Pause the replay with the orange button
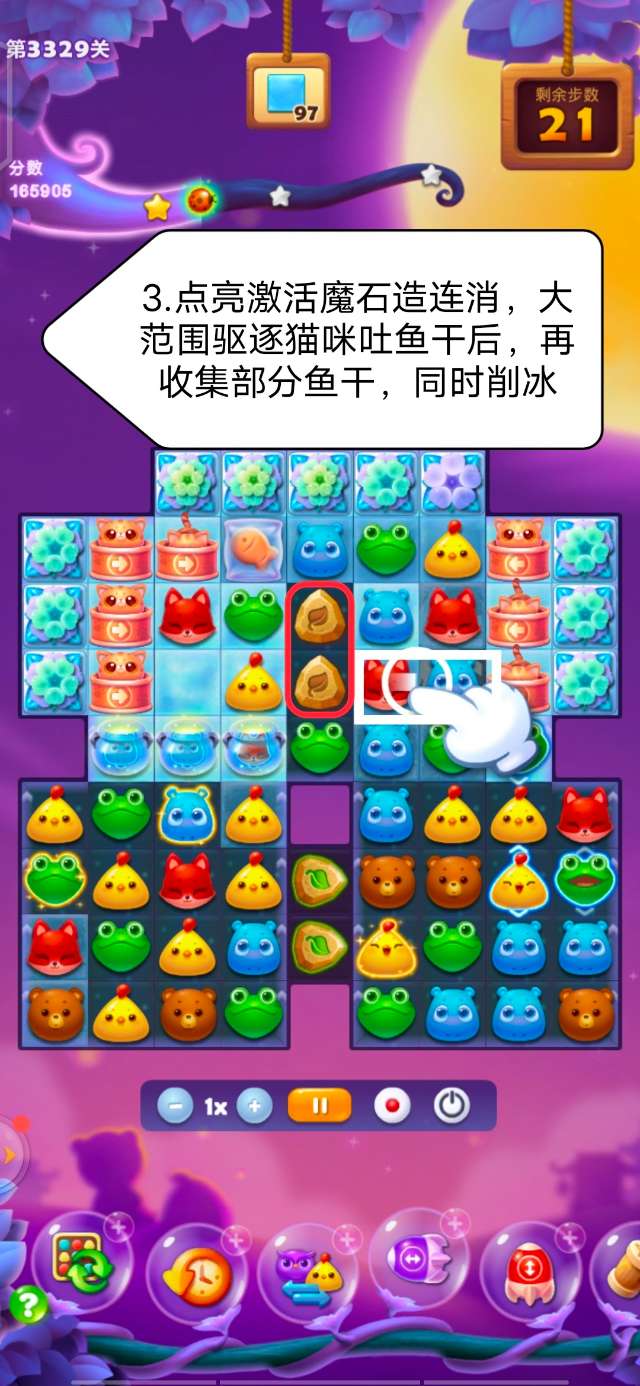This screenshot has width=640, height=1386. tap(320, 1106)
